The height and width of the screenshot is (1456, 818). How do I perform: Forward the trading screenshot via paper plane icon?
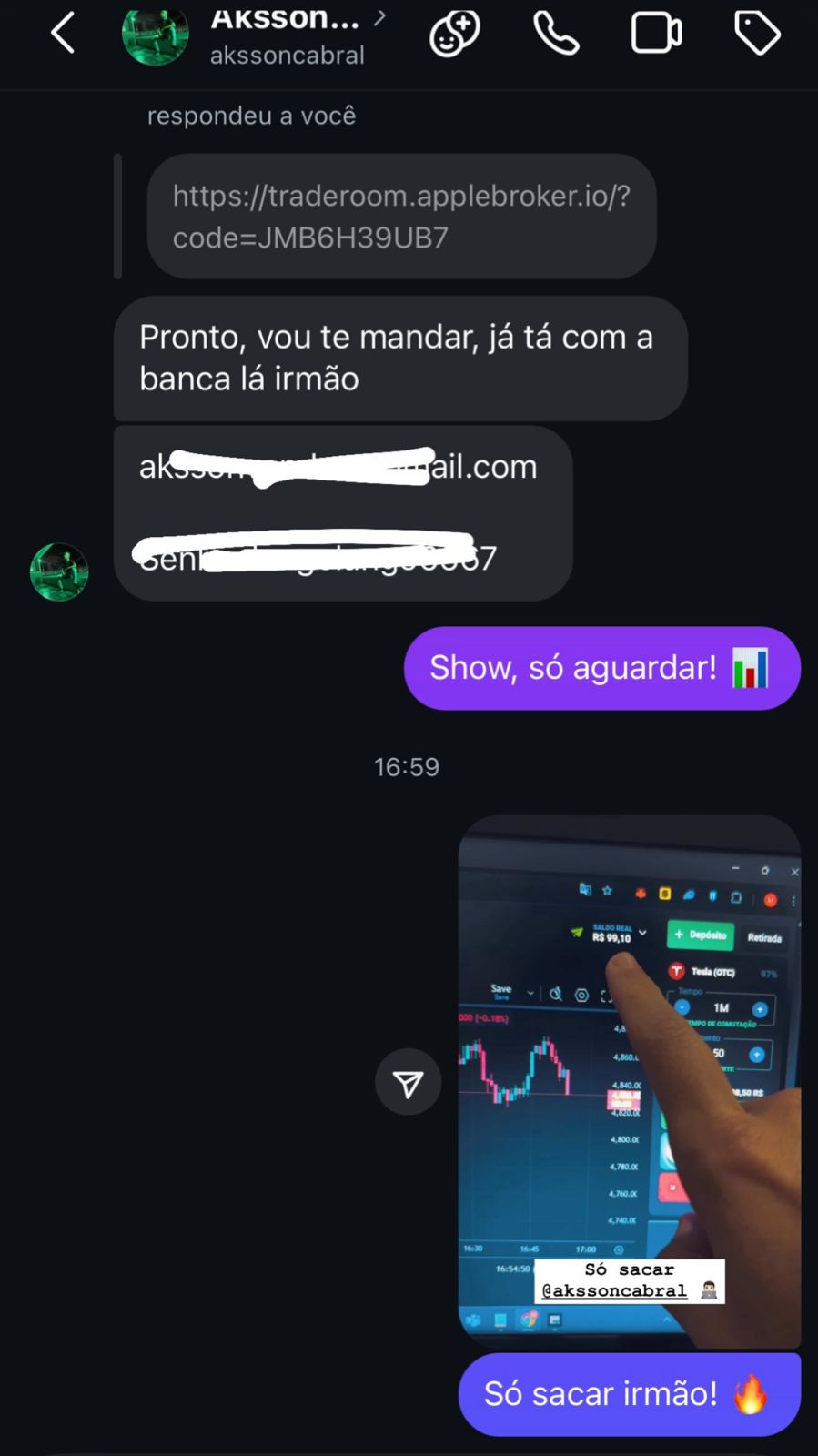[408, 1081]
